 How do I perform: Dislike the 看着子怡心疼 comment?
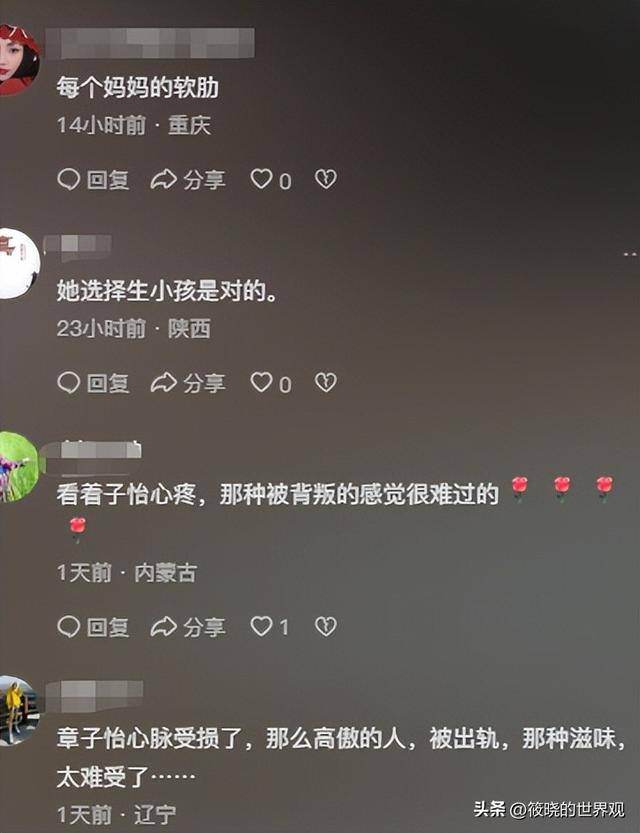coord(326,626)
